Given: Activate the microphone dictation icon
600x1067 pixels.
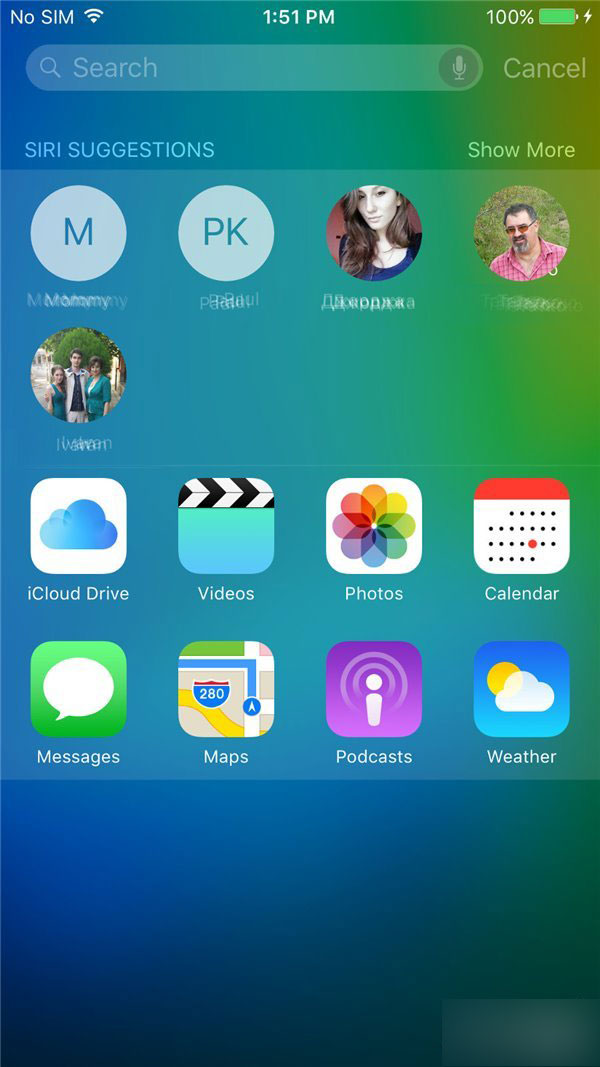Looking at the screenshot, I should [x=459, y=68].
